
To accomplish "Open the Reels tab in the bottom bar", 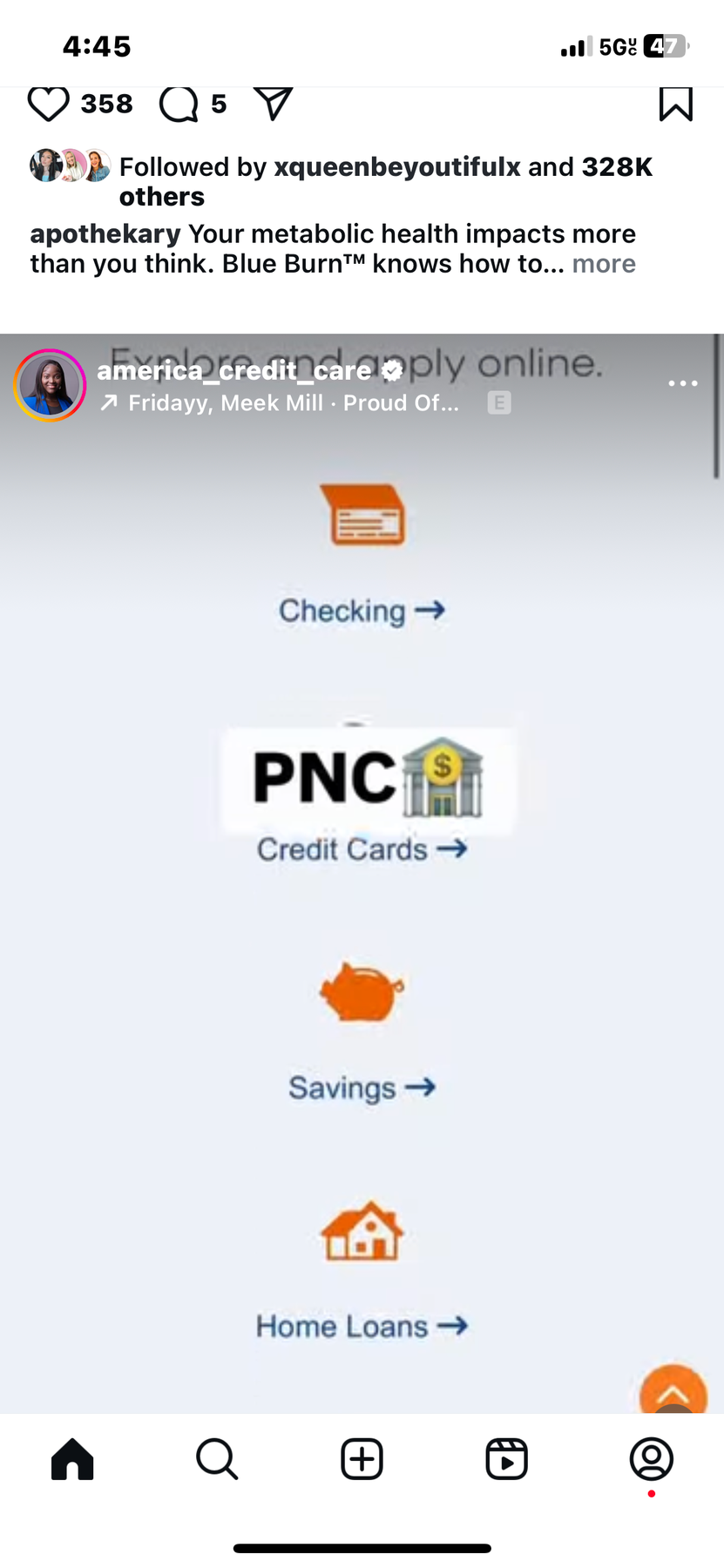I will [506, 1458].
